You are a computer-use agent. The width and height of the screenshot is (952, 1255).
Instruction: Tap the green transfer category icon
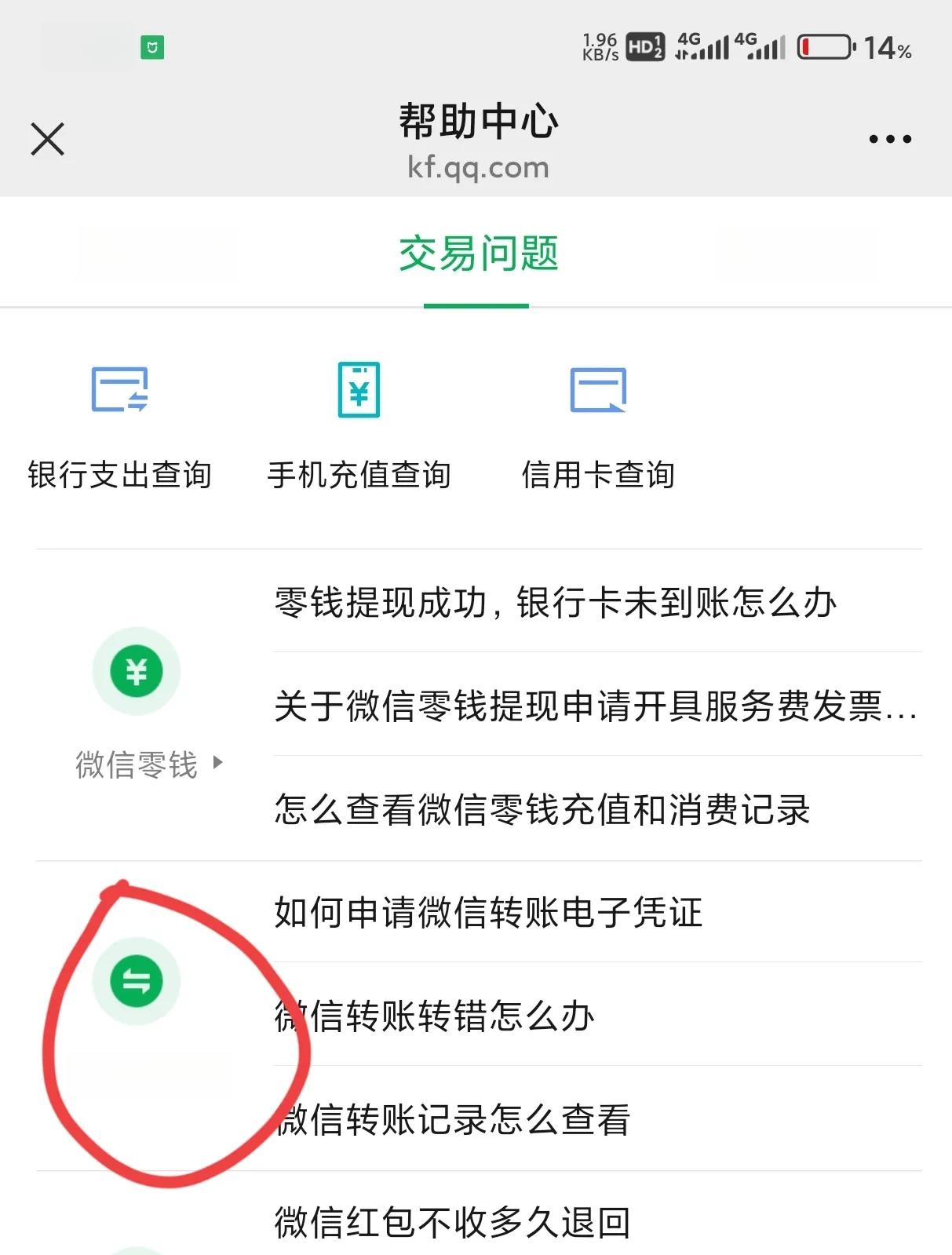coord(137,981)
